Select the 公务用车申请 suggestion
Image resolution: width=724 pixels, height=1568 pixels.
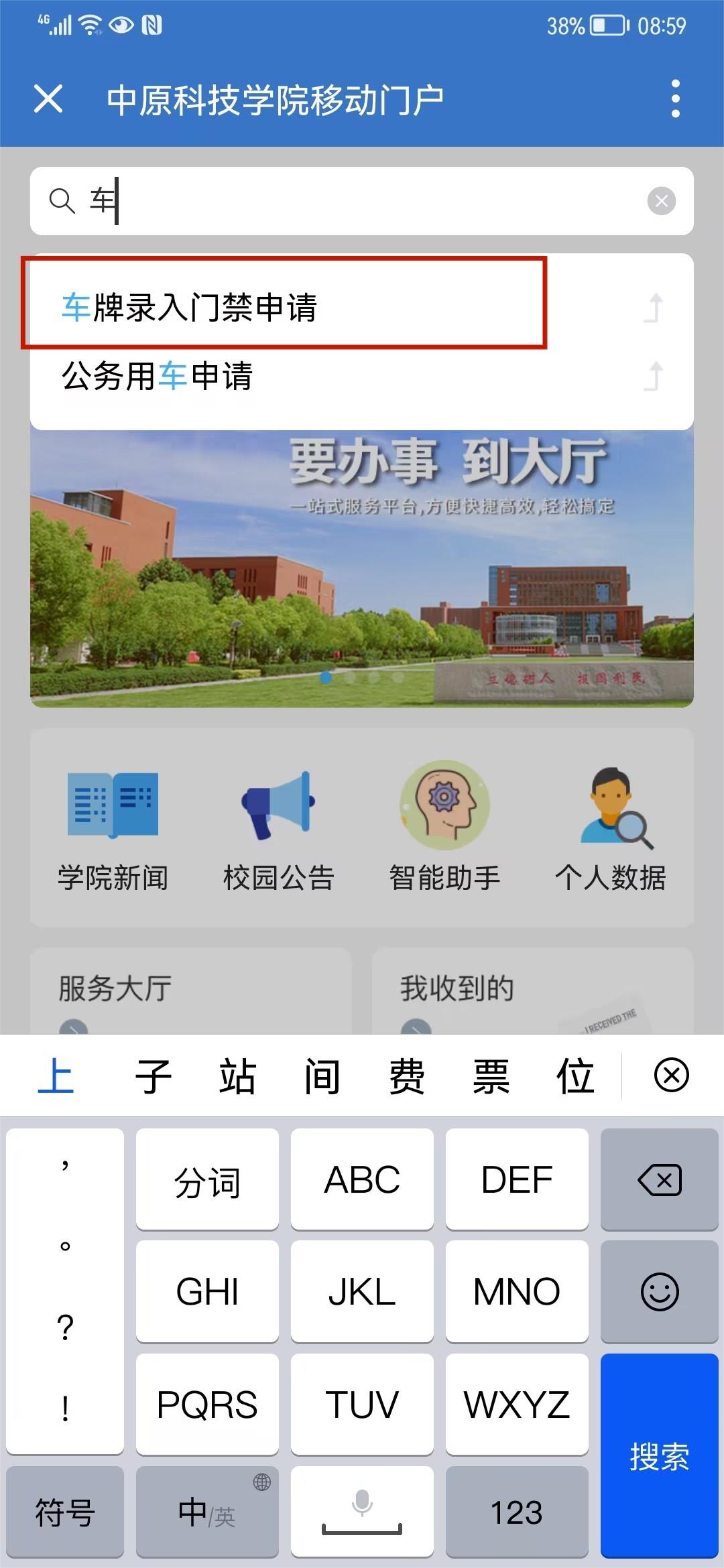158,376
